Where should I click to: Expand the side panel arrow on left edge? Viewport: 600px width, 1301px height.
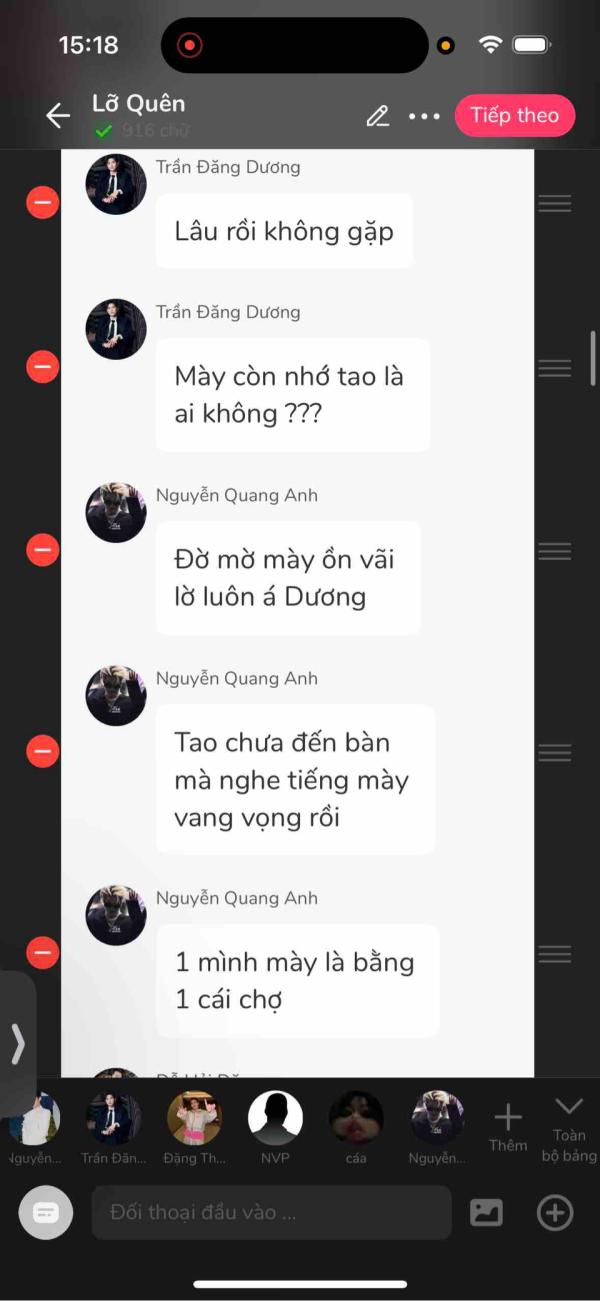point(17,1044)
